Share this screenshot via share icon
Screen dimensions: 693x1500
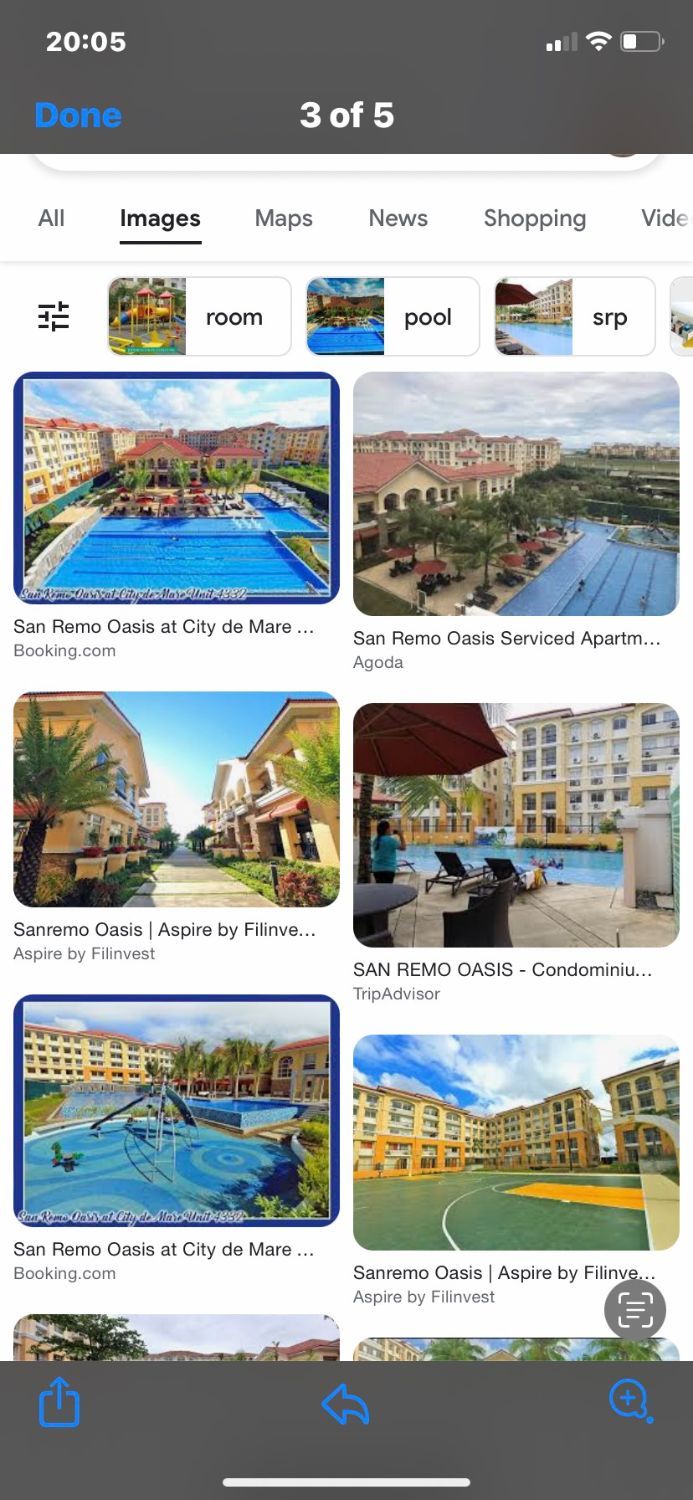pos(59,1402)
